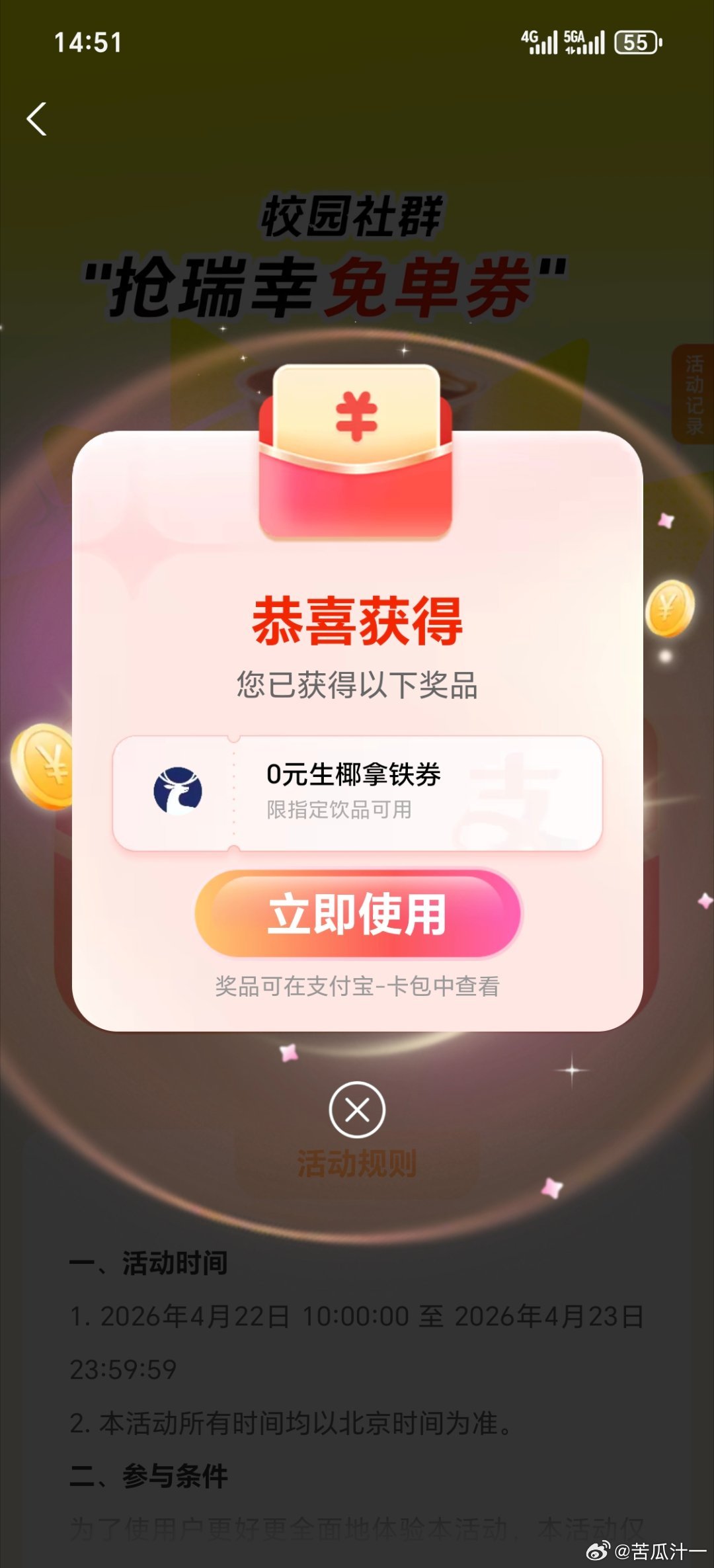Open the 活动记录 side tab
This screenshot has width=714, height=1568.
pos(694,394)
